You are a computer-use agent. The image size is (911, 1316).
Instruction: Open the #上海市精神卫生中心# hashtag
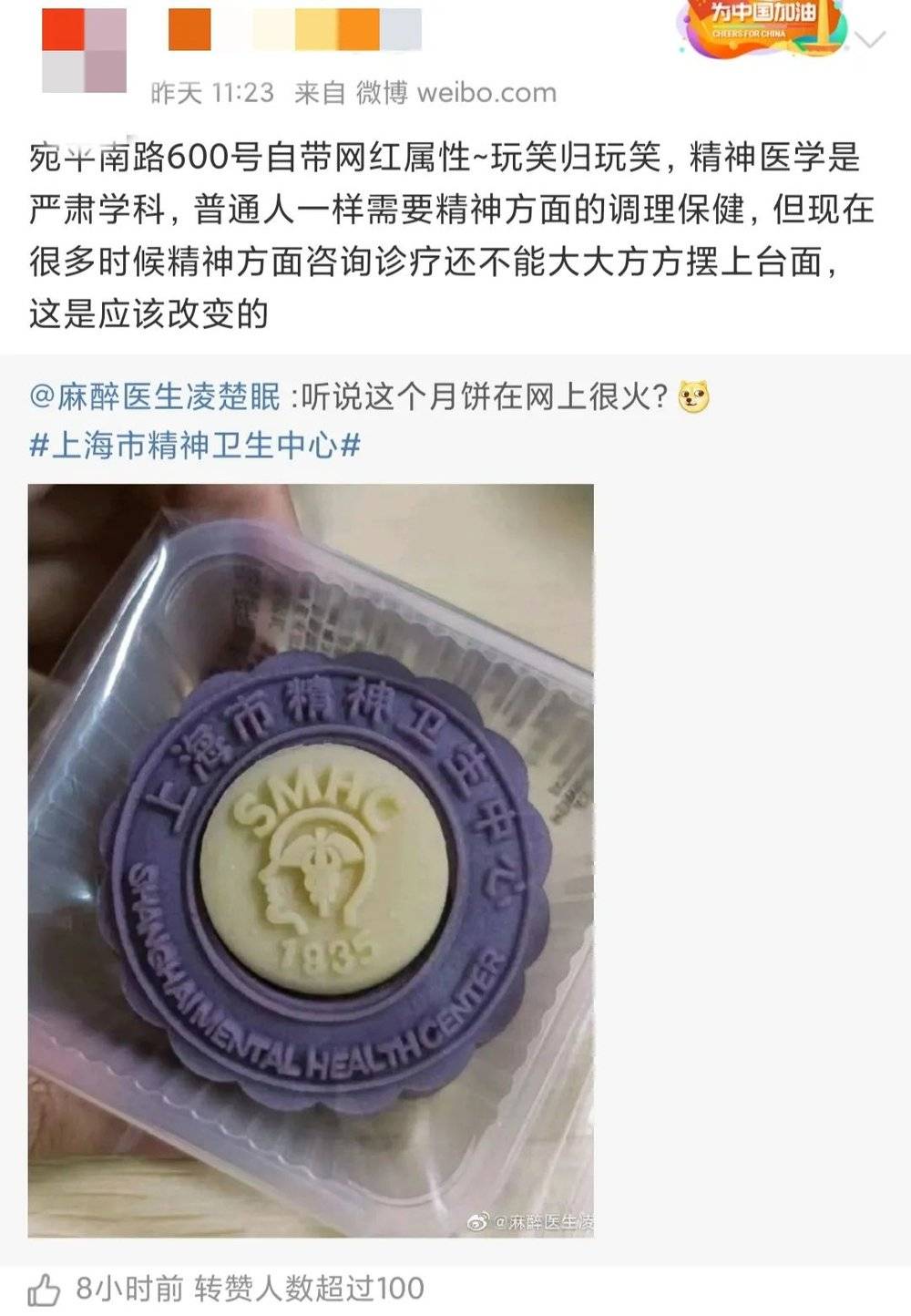195,446
